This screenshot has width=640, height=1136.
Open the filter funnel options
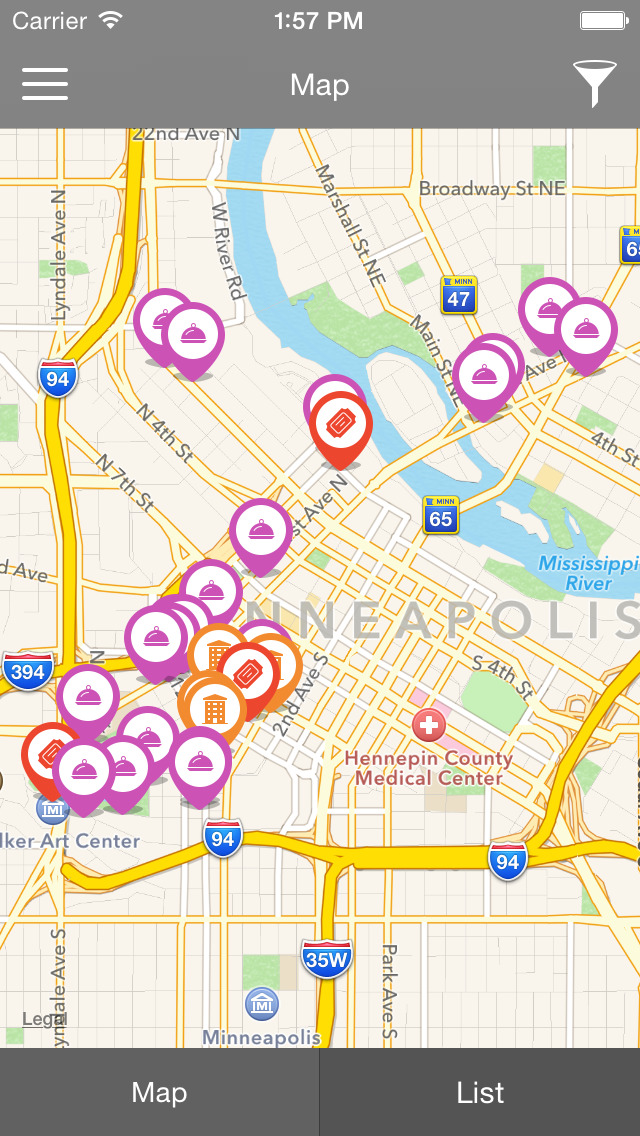(594, 84)
